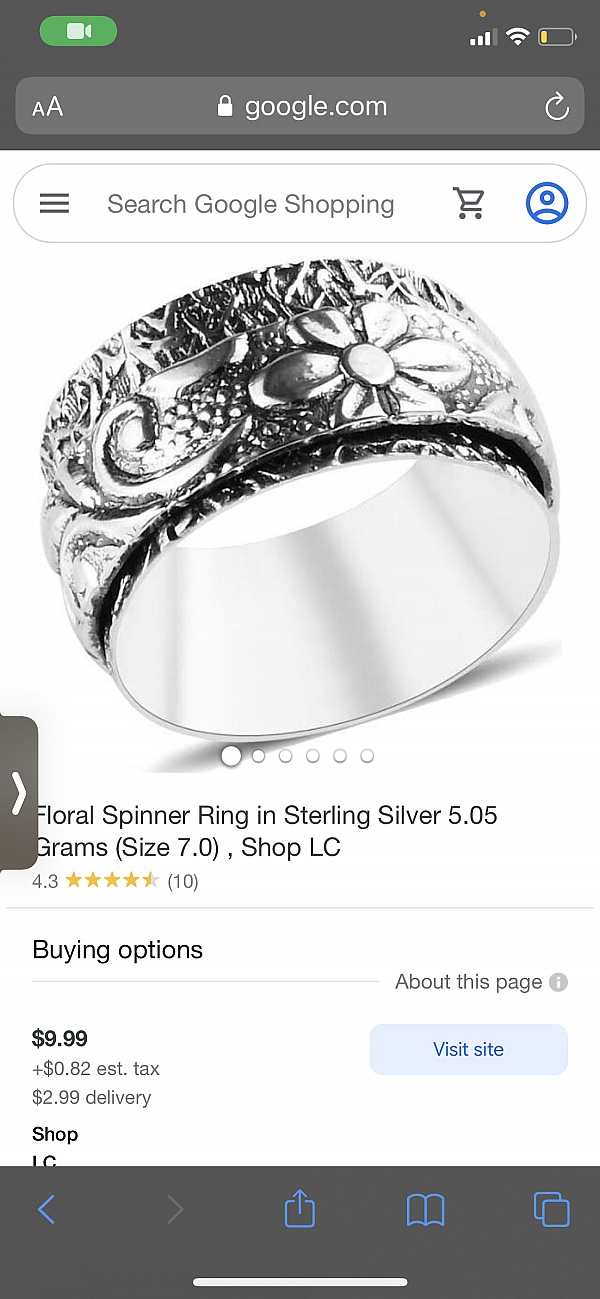
Task: Open the account profile icon
Action: click(546, 204)
